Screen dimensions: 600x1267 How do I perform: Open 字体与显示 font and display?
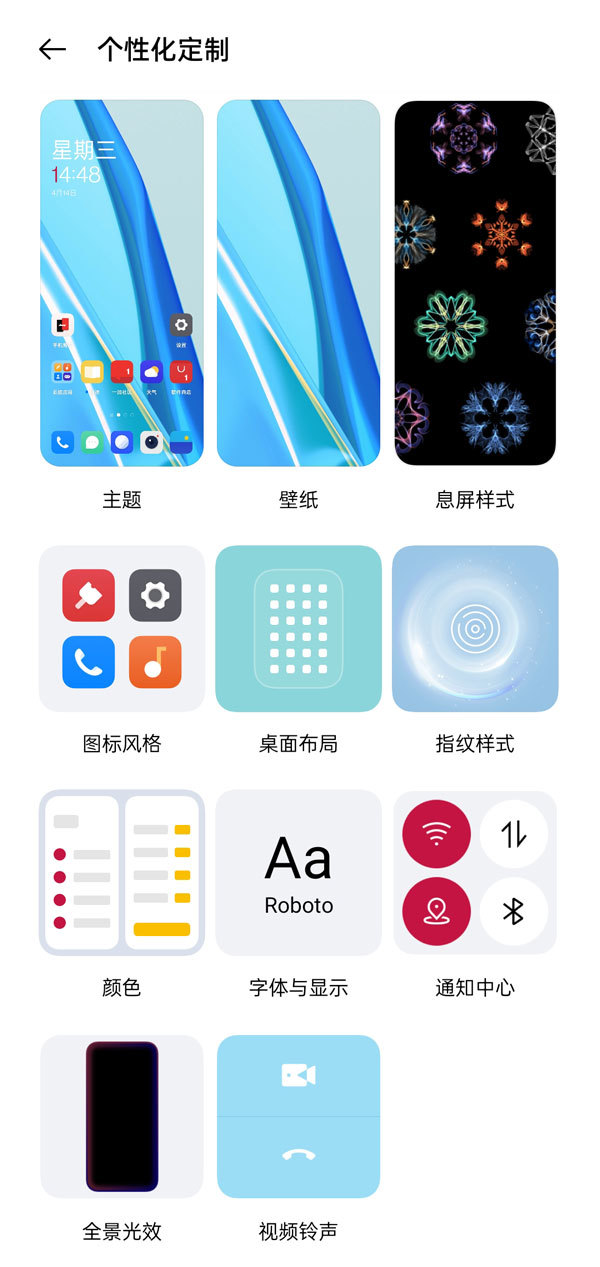point(298,873)
